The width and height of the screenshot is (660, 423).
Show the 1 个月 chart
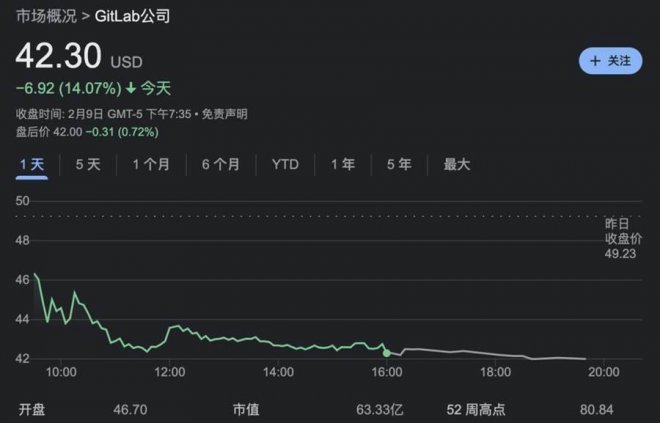pos(151,164)
